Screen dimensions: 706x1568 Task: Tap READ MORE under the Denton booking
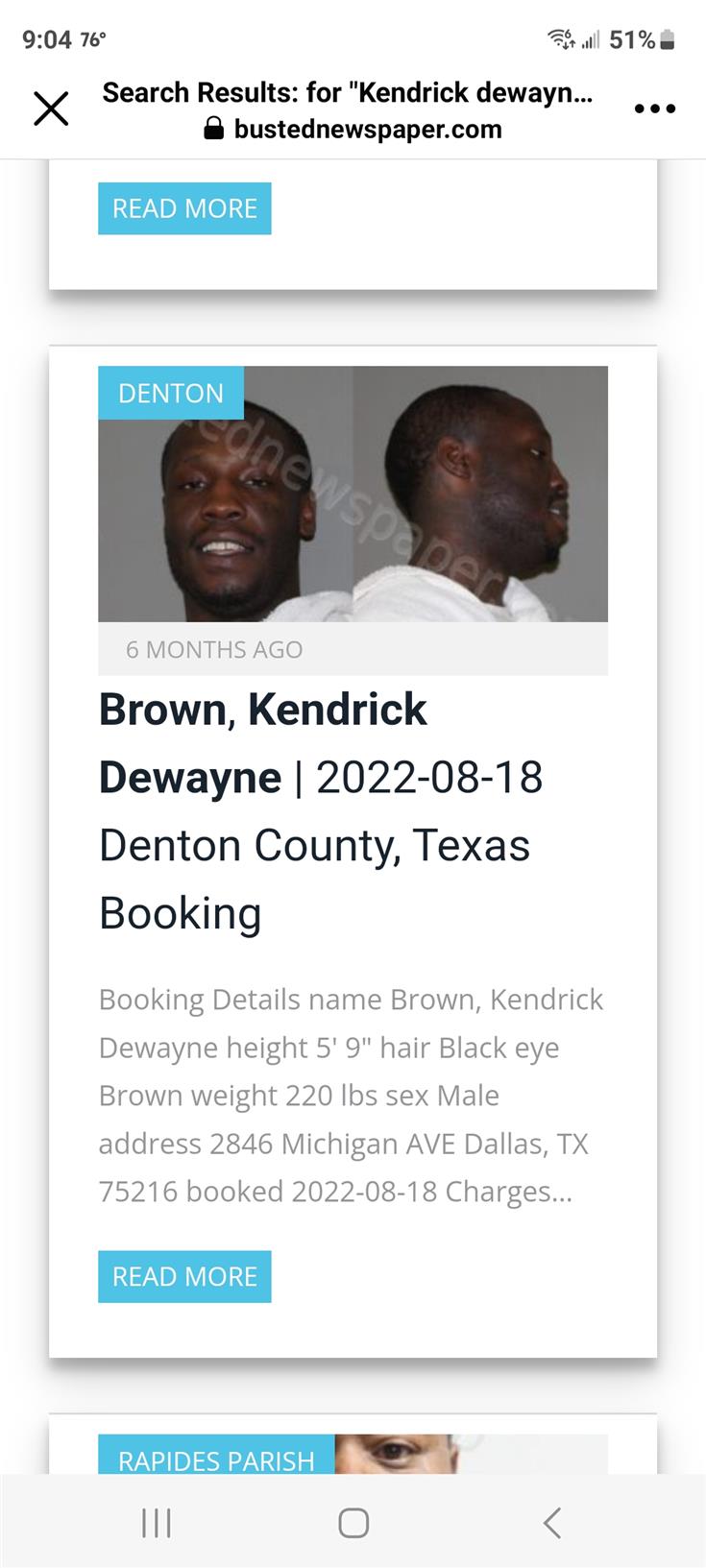click(x=184, y=1276)
